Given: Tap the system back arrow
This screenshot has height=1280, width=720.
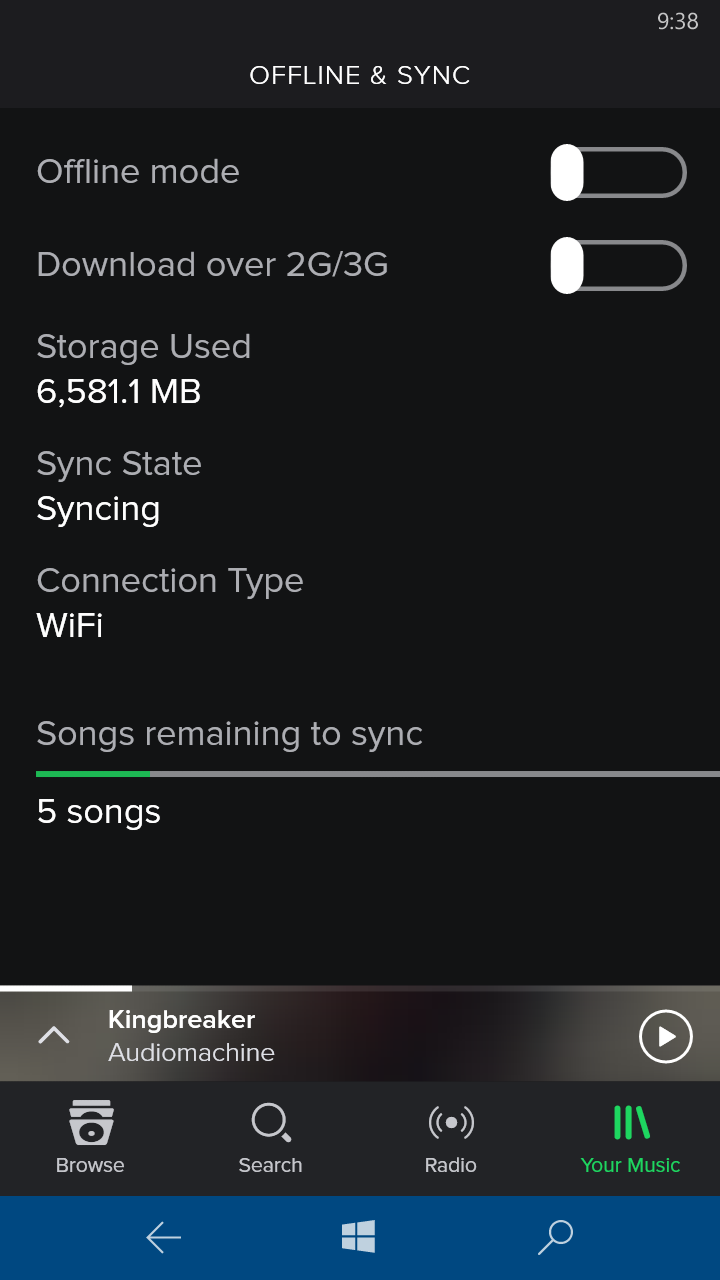Looking at the screenshot, I should 163,1238.
